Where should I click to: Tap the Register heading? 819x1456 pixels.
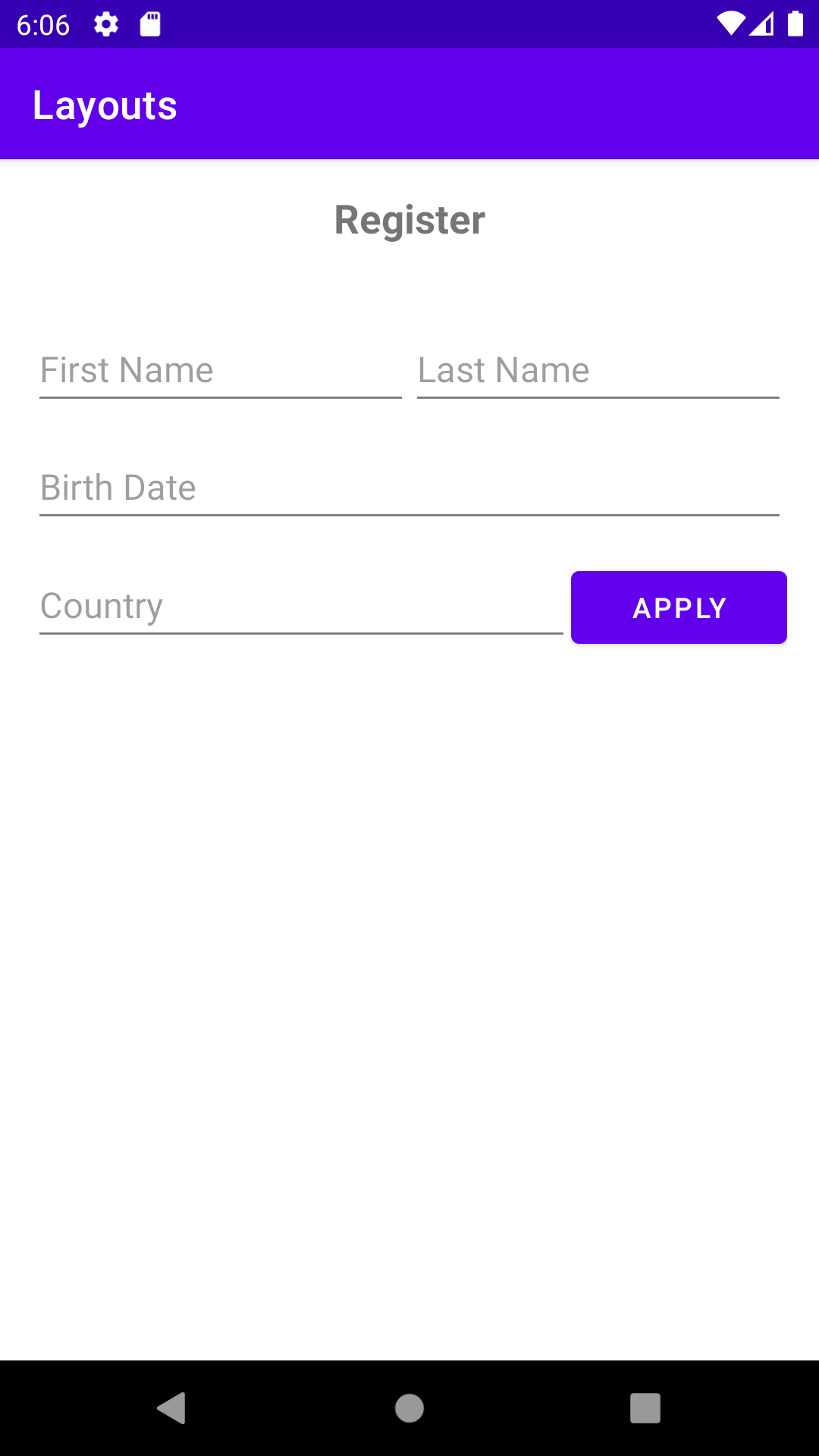(409, 219)
